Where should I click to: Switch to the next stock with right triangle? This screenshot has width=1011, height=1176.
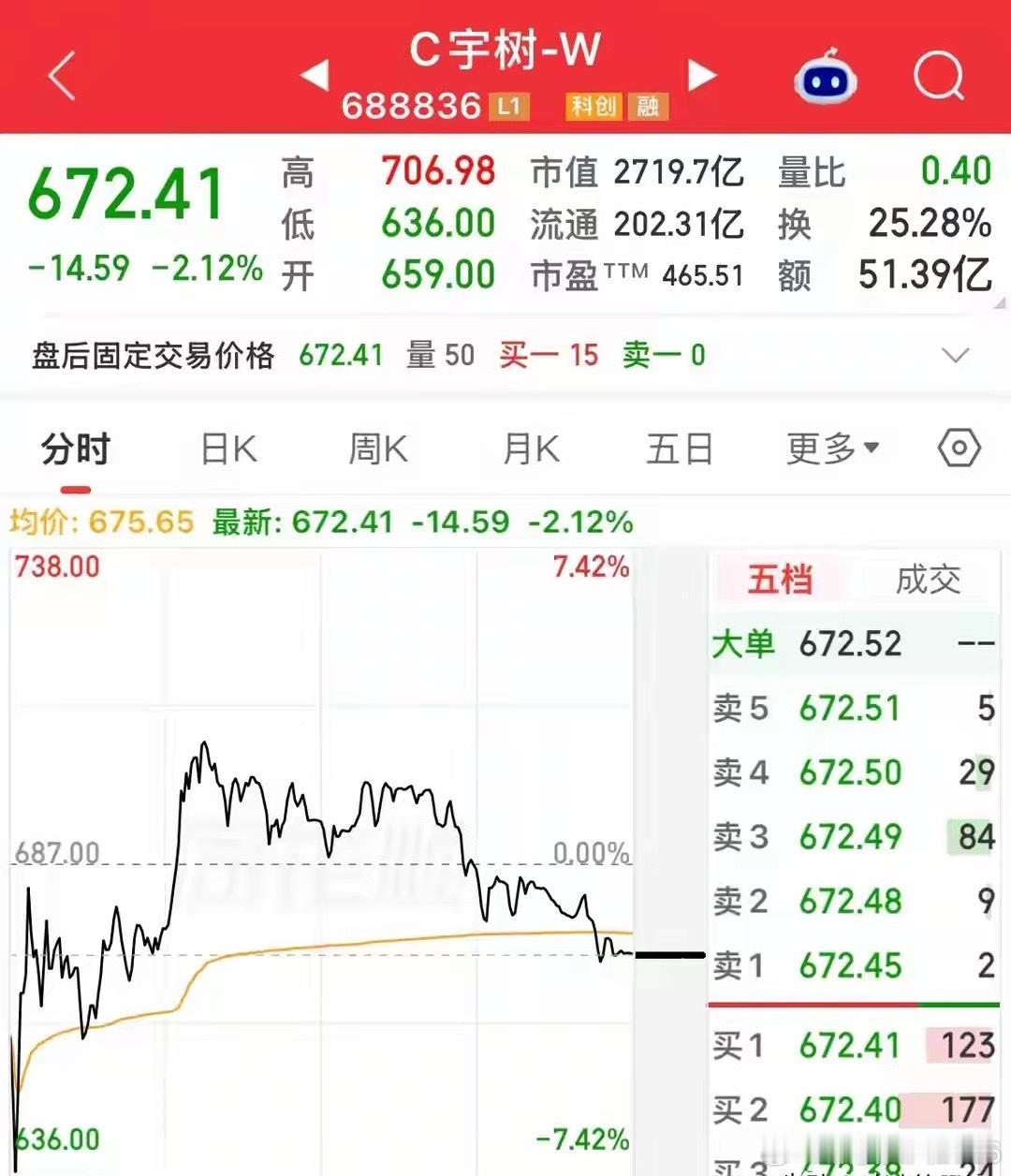click(x=702, y=76)
